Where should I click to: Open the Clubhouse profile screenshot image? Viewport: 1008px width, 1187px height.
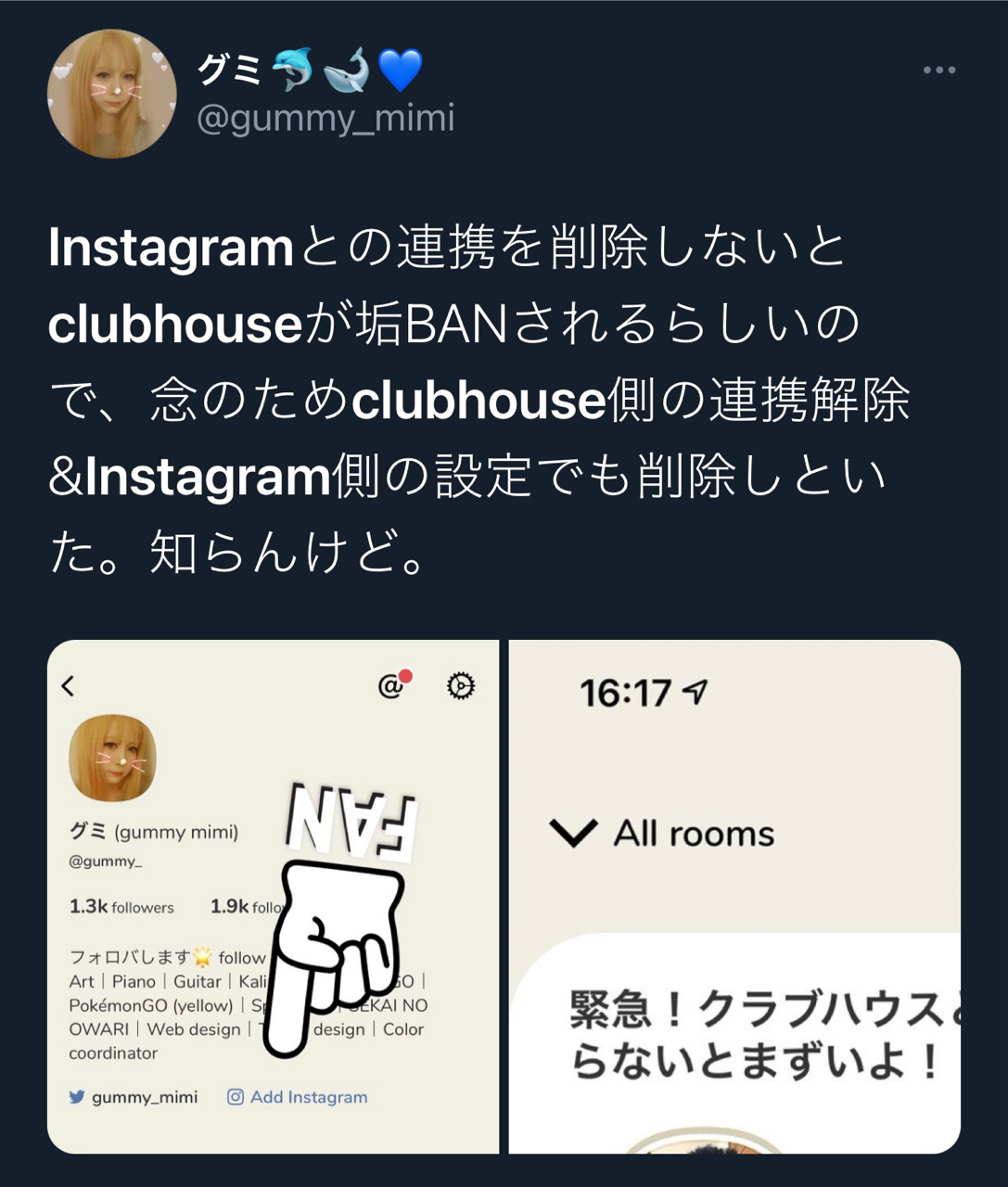click(x=273, y=896)
